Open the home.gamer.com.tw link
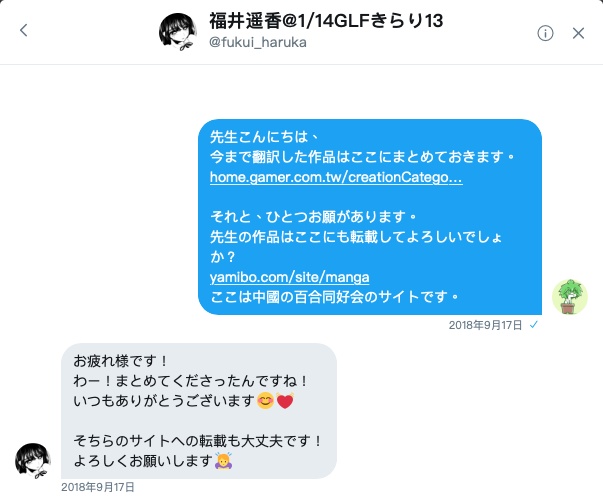This screenshot has height=499, width=603. click(x=336, y=177)
